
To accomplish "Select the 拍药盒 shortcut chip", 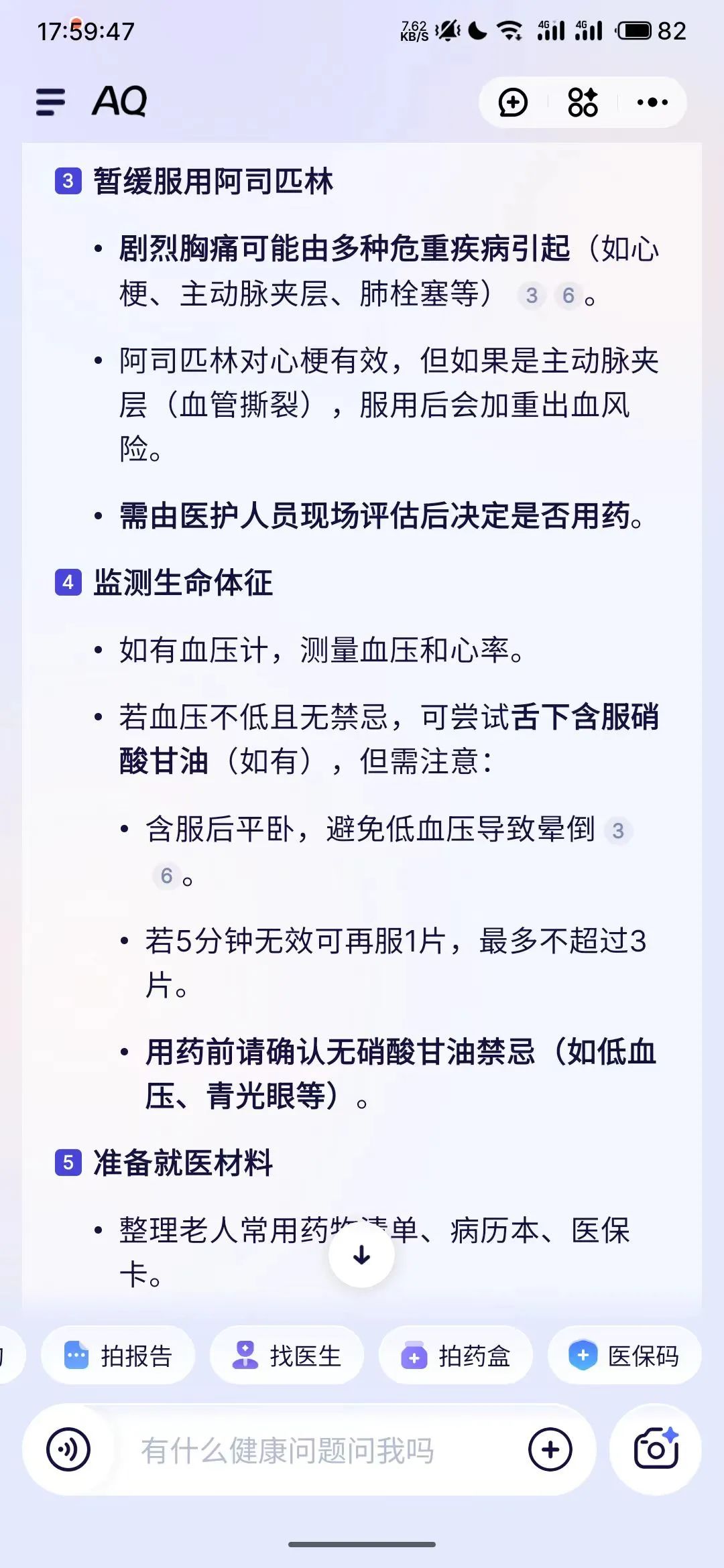I will [x=456, y=1356].
